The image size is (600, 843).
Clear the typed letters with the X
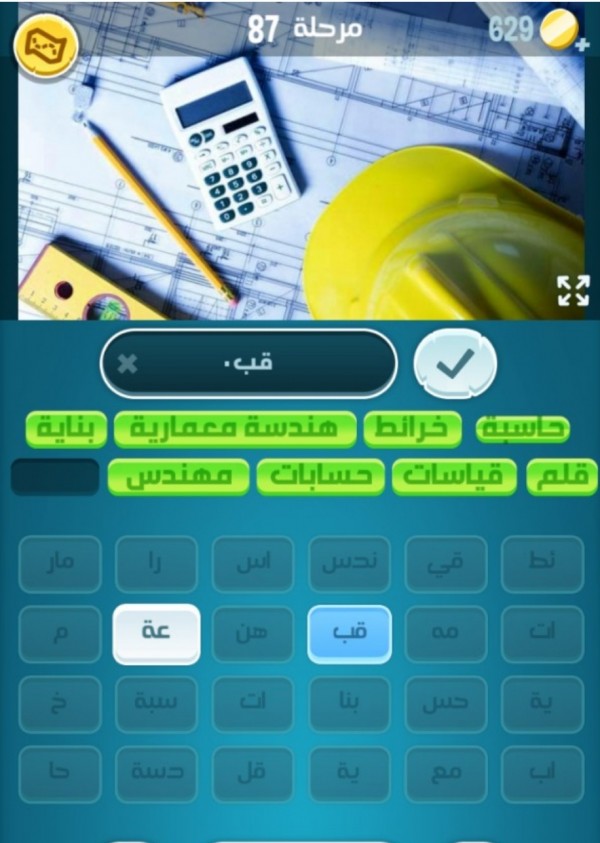[x=127, y=365]
